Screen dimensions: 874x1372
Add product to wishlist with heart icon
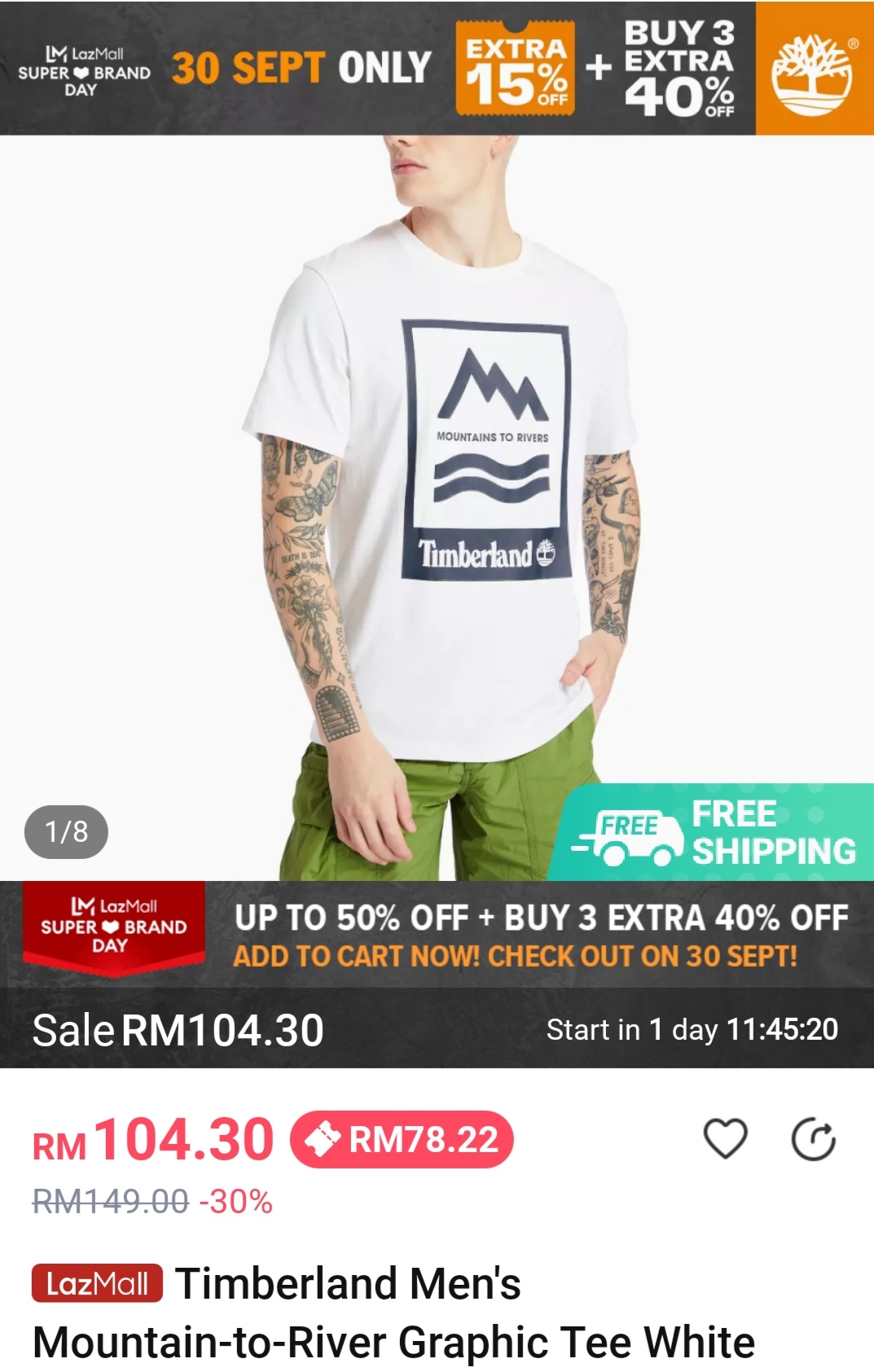tap(725, 1138)
